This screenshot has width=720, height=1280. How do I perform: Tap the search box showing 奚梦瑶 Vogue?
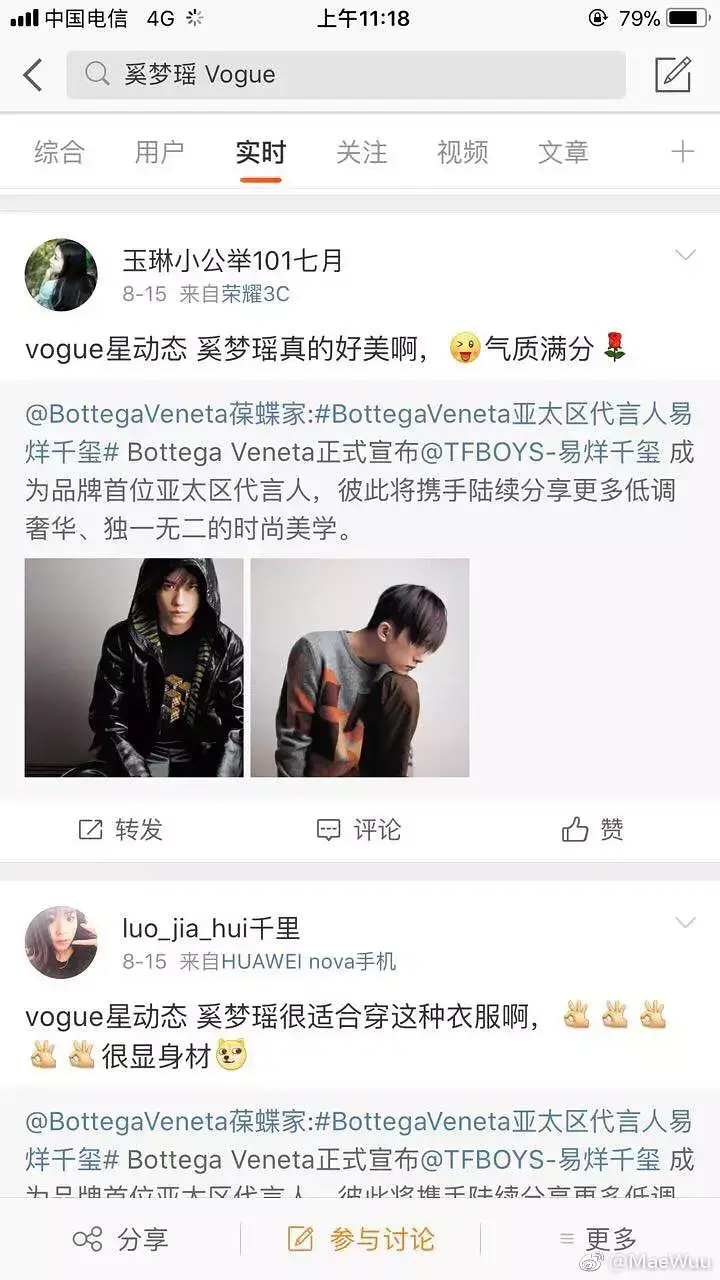tap(345, 75)
